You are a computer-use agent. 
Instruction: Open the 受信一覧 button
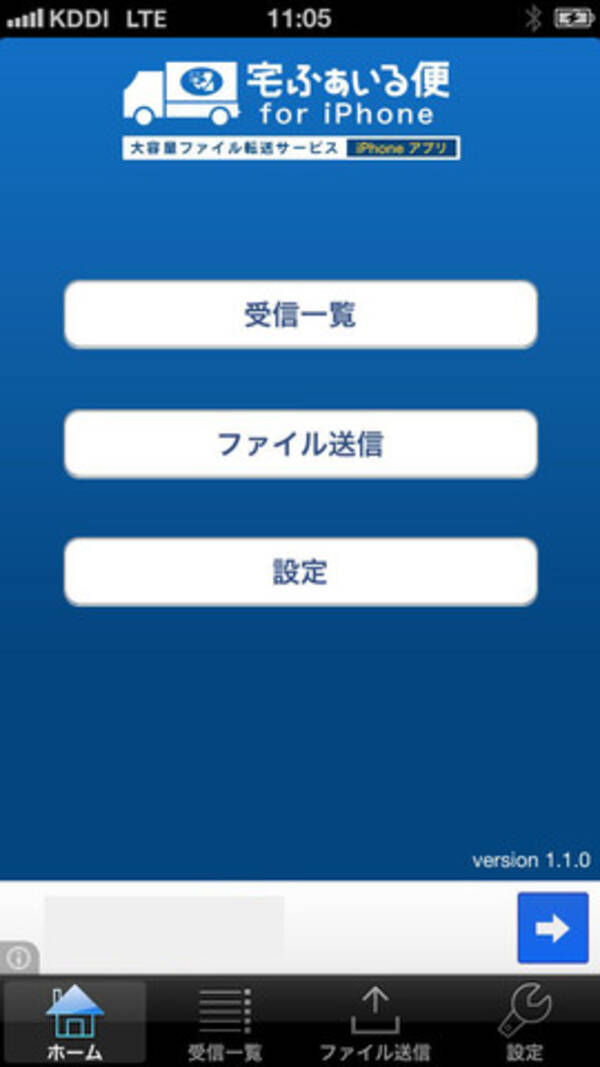point(300,315)
